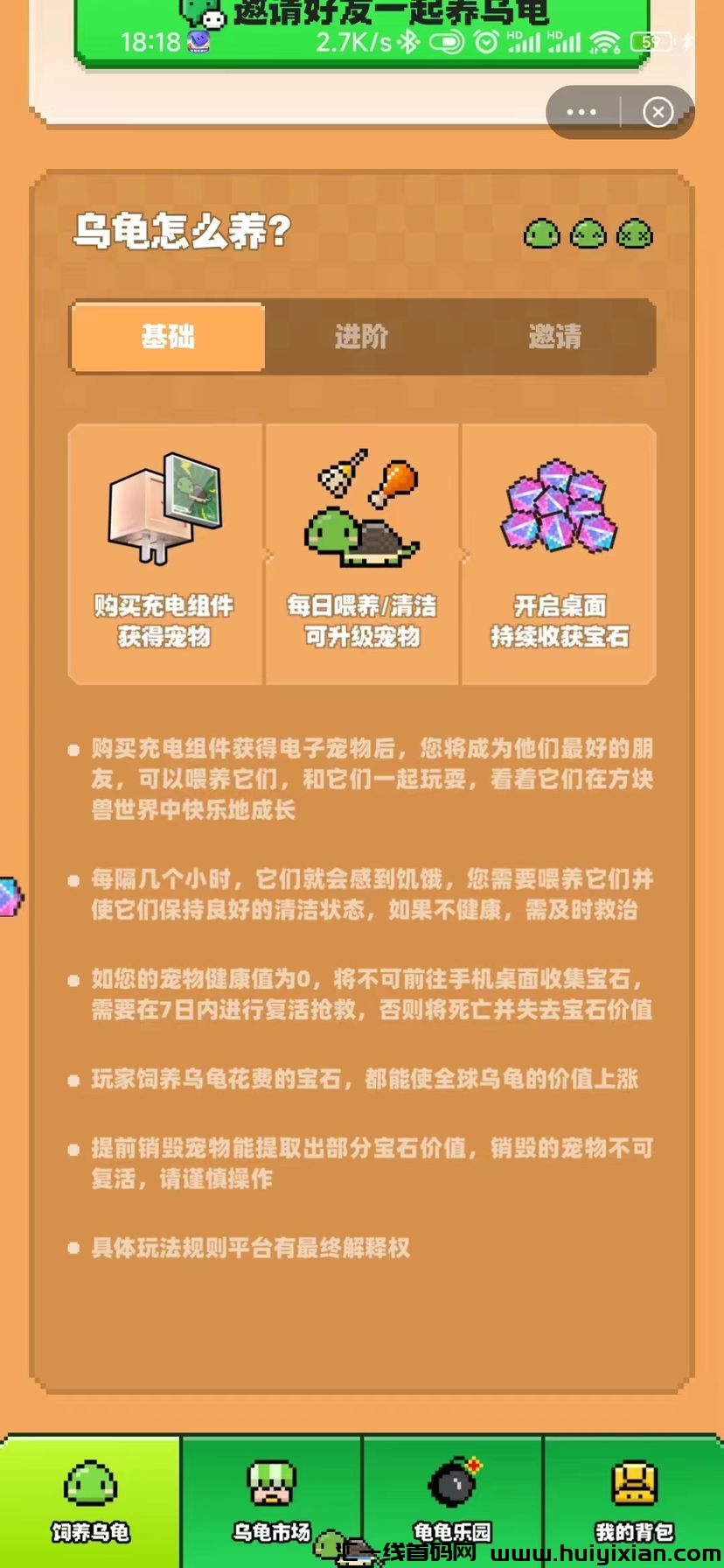Close the mini program with the circle X
Image resolution: width=724 pixels, height=1568 pixels.
pyautogui.click(x=658, y=112)
